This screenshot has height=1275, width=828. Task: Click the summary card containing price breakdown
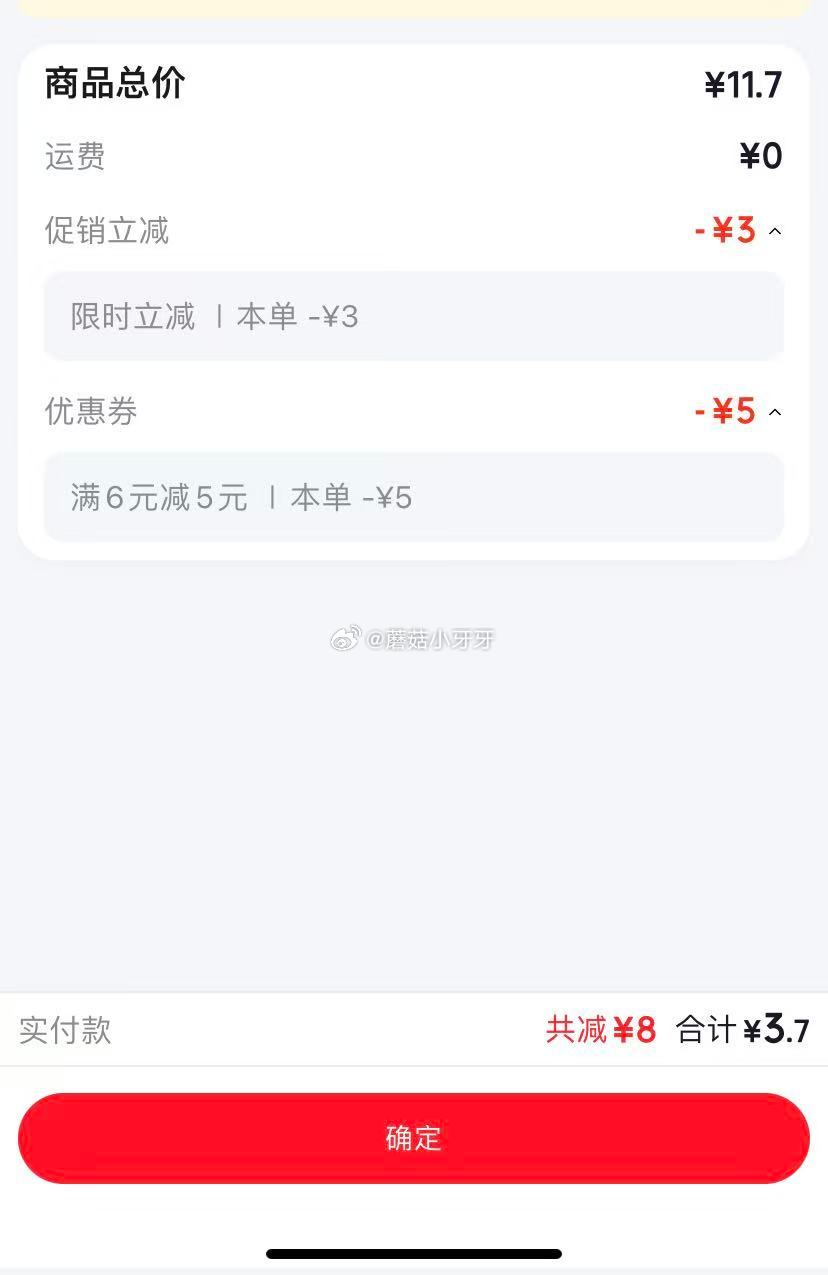point(414,300)
